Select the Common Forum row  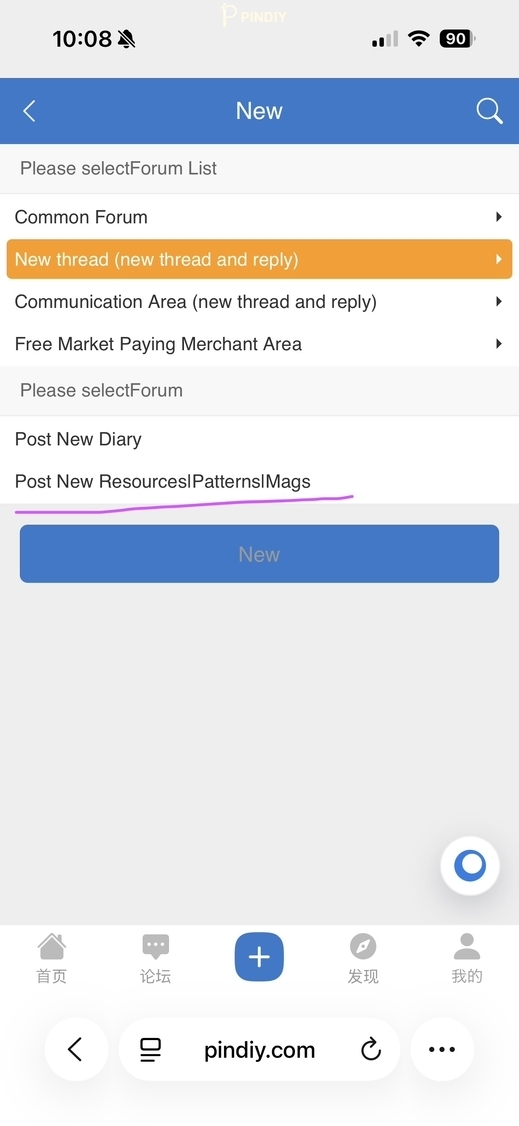[x=259, y=217]
